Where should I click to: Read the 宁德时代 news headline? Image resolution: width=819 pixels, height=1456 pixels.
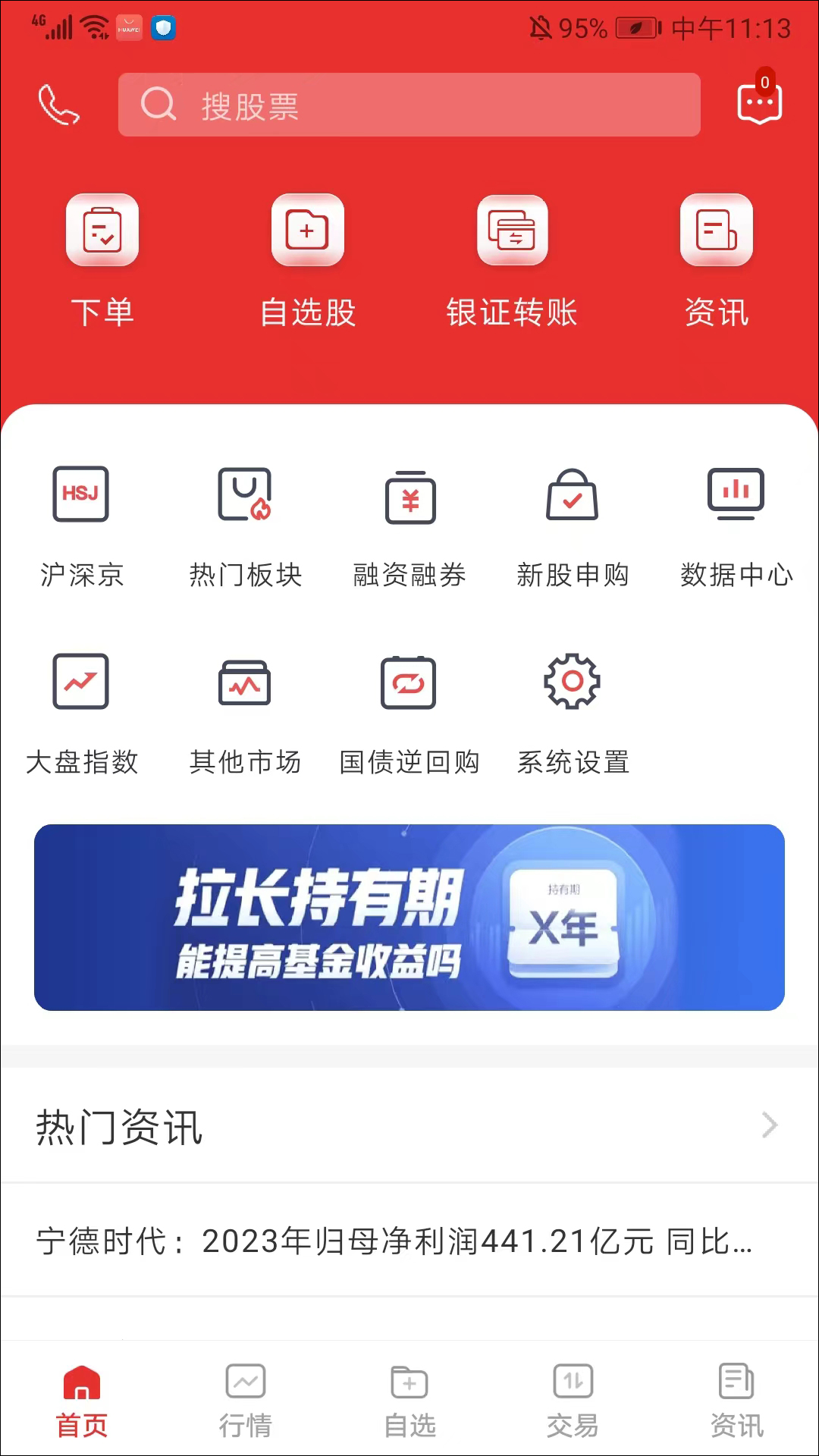pyautogui.click(x=394, y=1241)
